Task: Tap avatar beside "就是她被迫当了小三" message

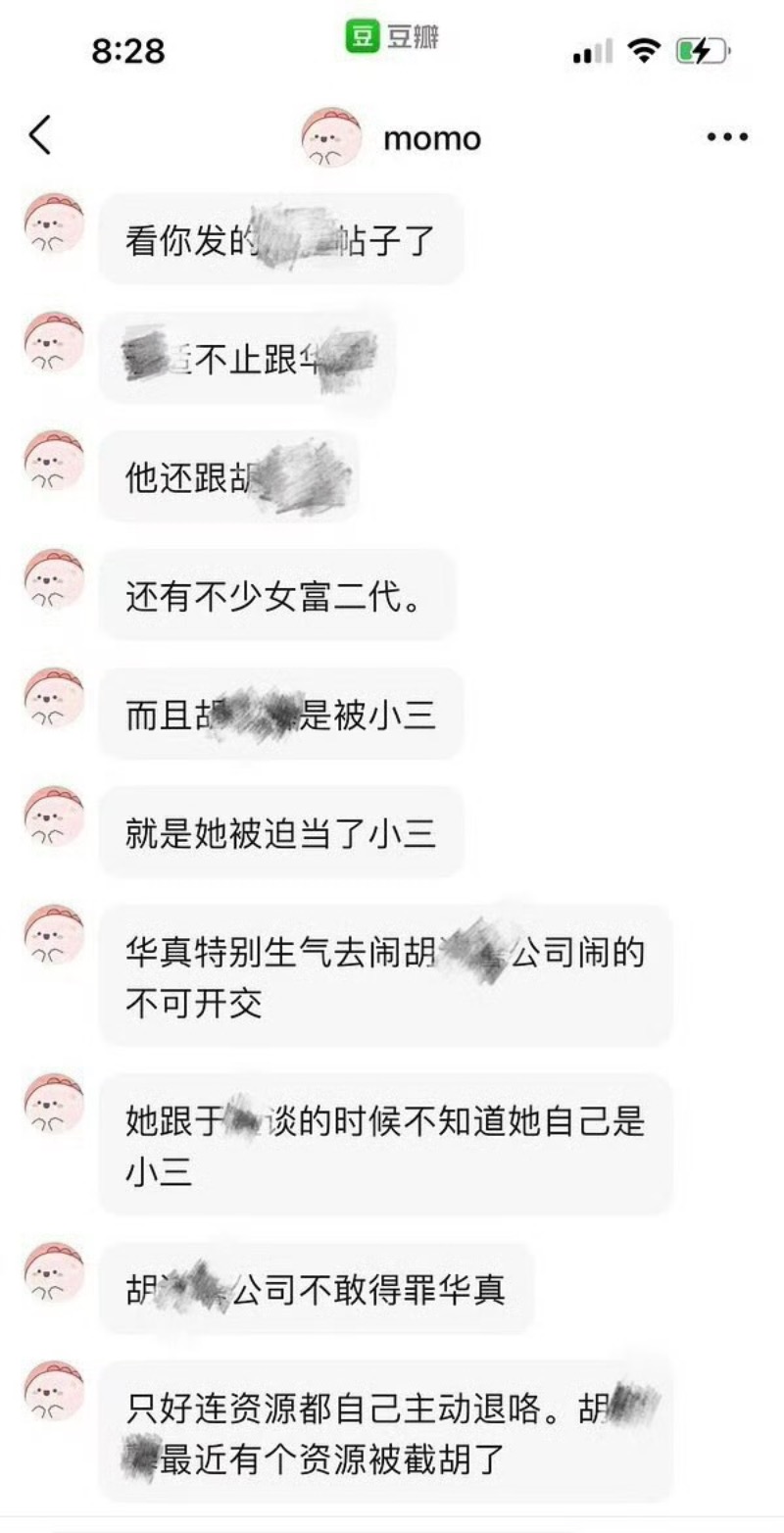Action: point(54,816)
